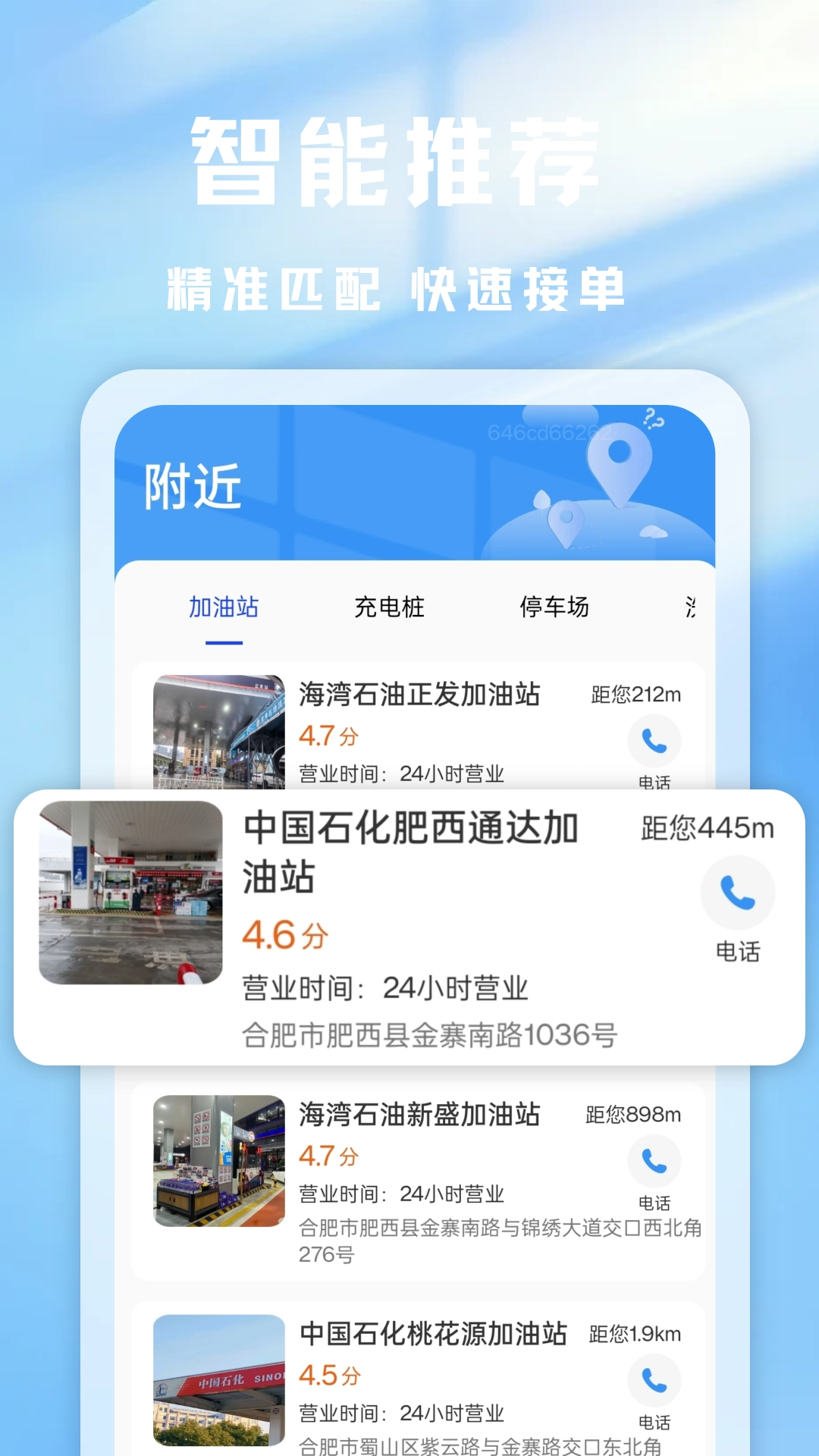Screen dimensions: 819x1456
Task: Tap the phone icon for 海湾石油新盛加油站
Action: click(655, 1162)
